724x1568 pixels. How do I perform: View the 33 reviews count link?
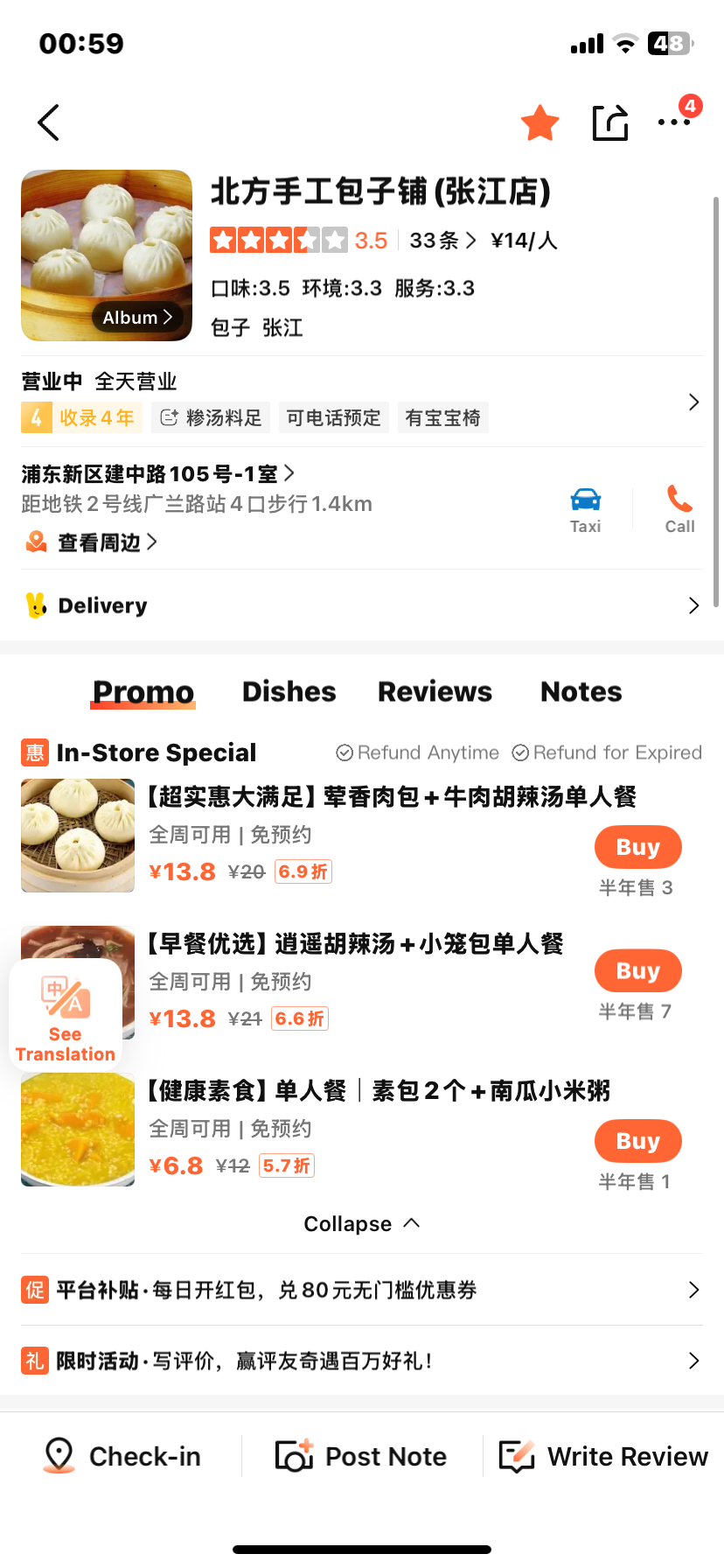click(x=442, y=241)
